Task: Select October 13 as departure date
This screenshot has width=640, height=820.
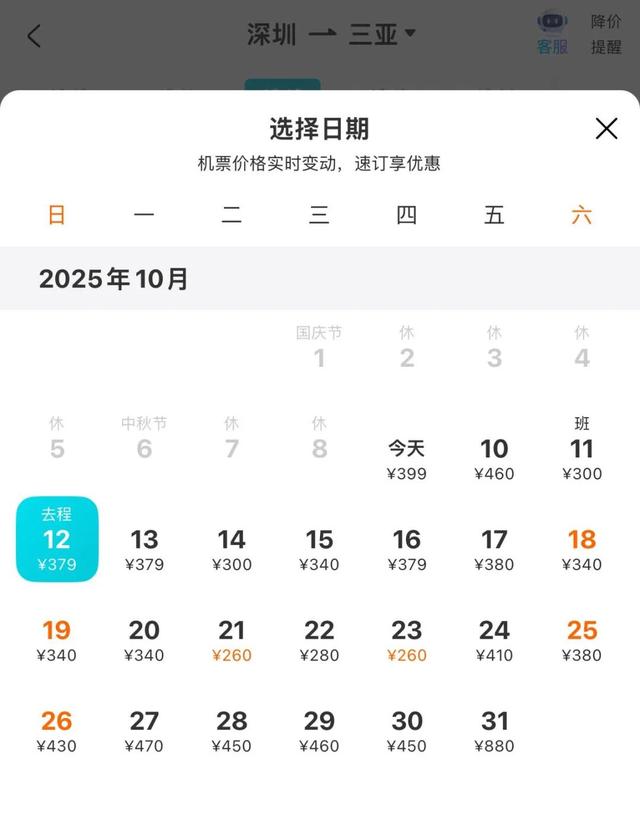Action: (x=144, y=550)
